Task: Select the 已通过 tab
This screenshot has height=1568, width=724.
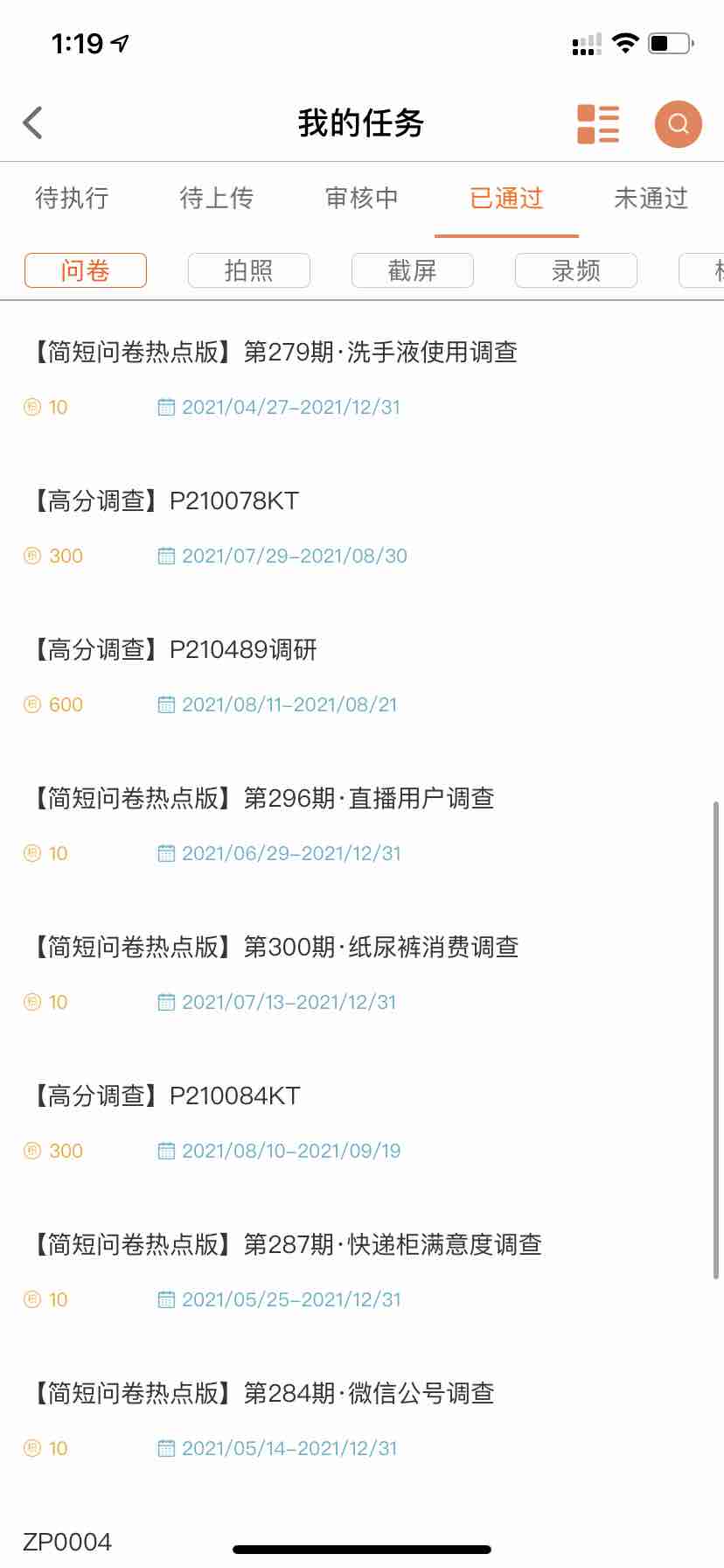Action: (x=506, y=199)
